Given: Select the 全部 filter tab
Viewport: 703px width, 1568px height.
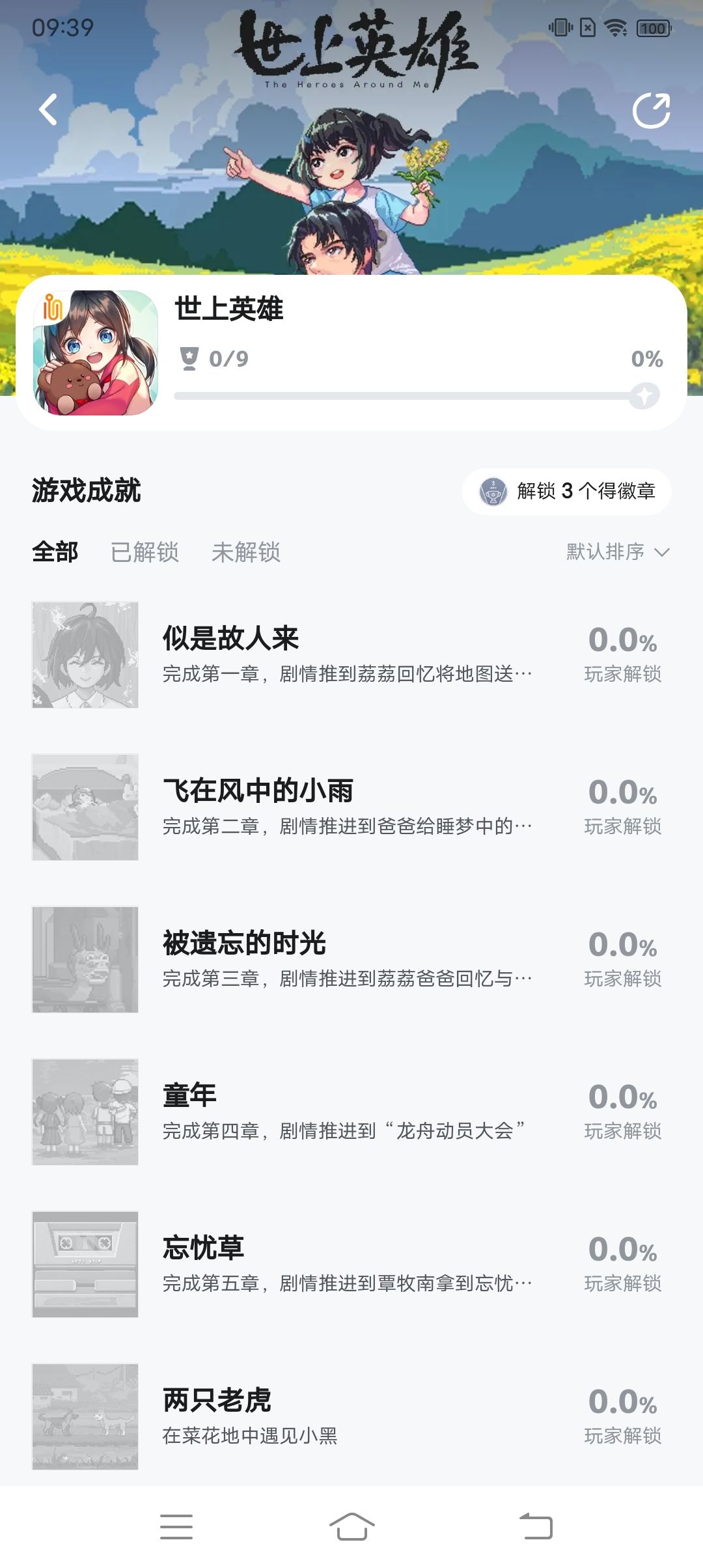Looking at the screenshot, I should click(55, 552).
